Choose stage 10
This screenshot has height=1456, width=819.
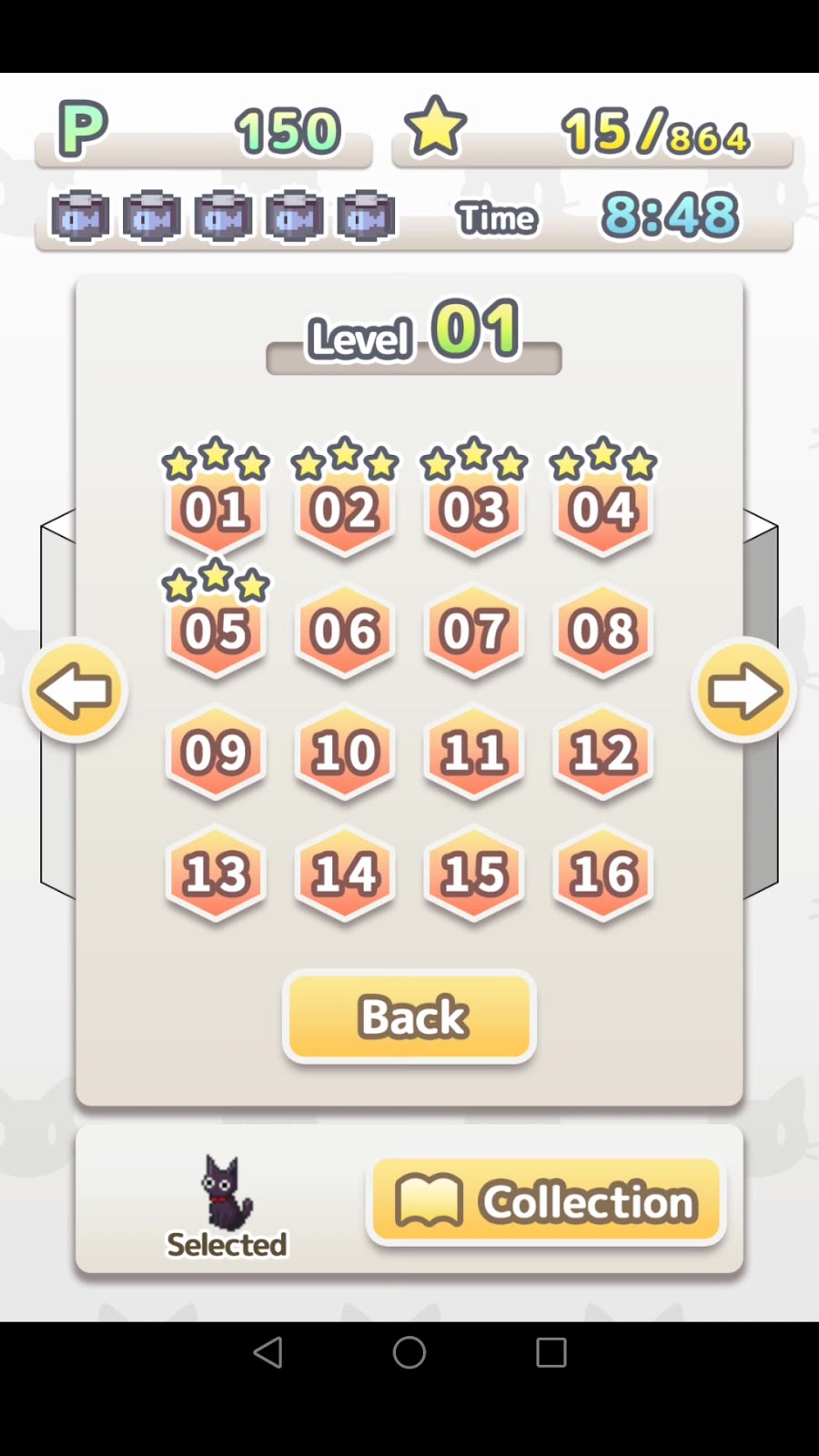point(345,753)
